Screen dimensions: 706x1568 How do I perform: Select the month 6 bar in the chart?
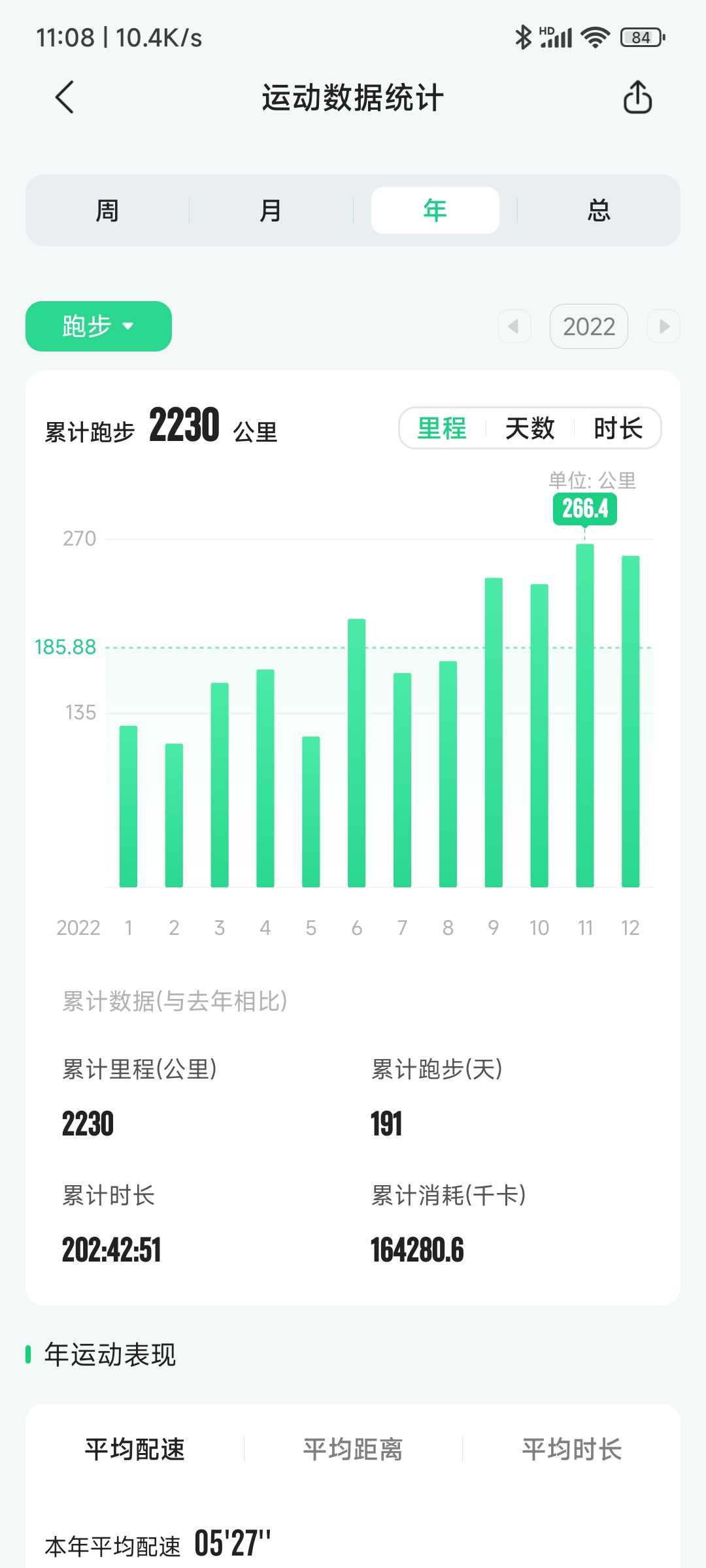pyautogui.click(x=356, y=753)
